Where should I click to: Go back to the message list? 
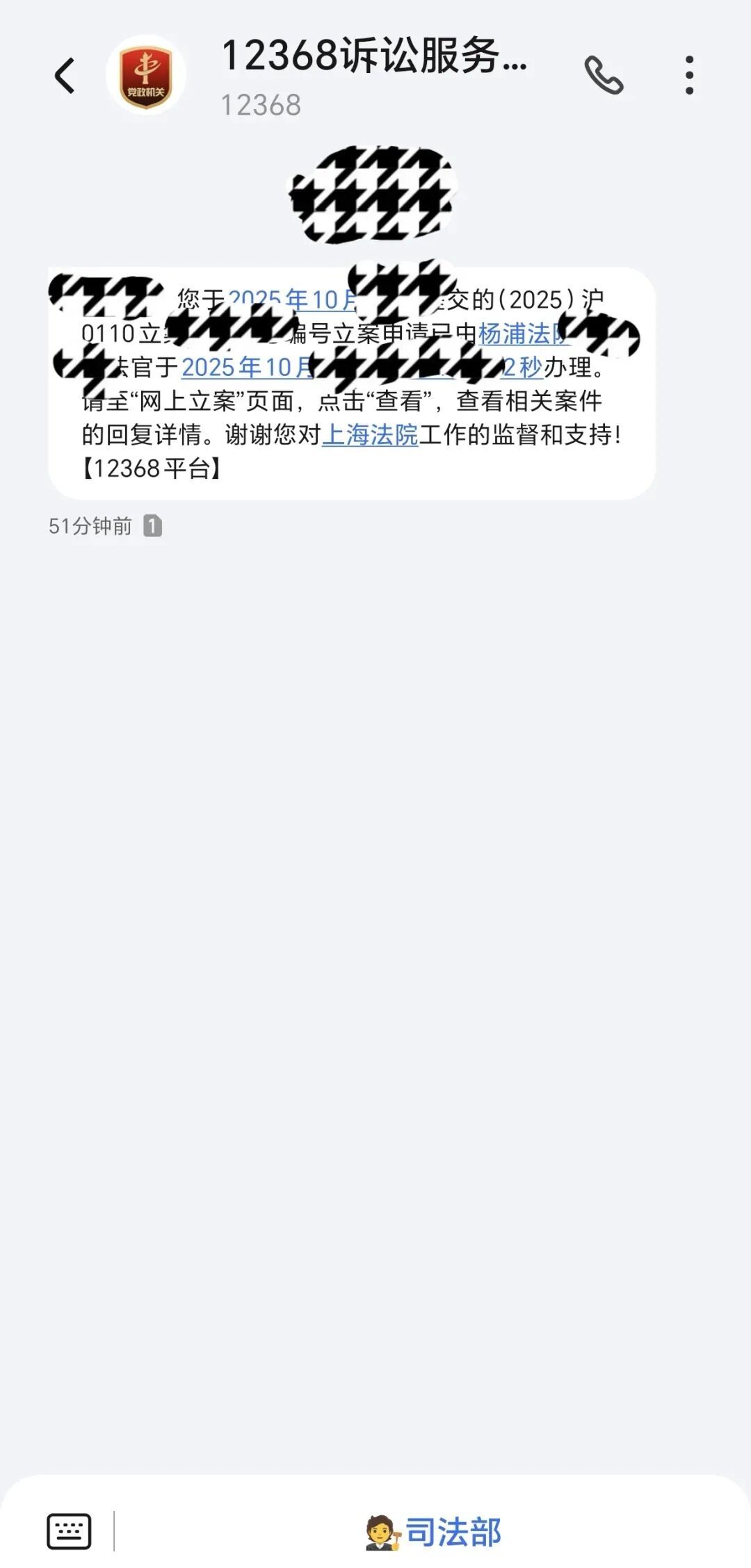click(x=65, y=76)
